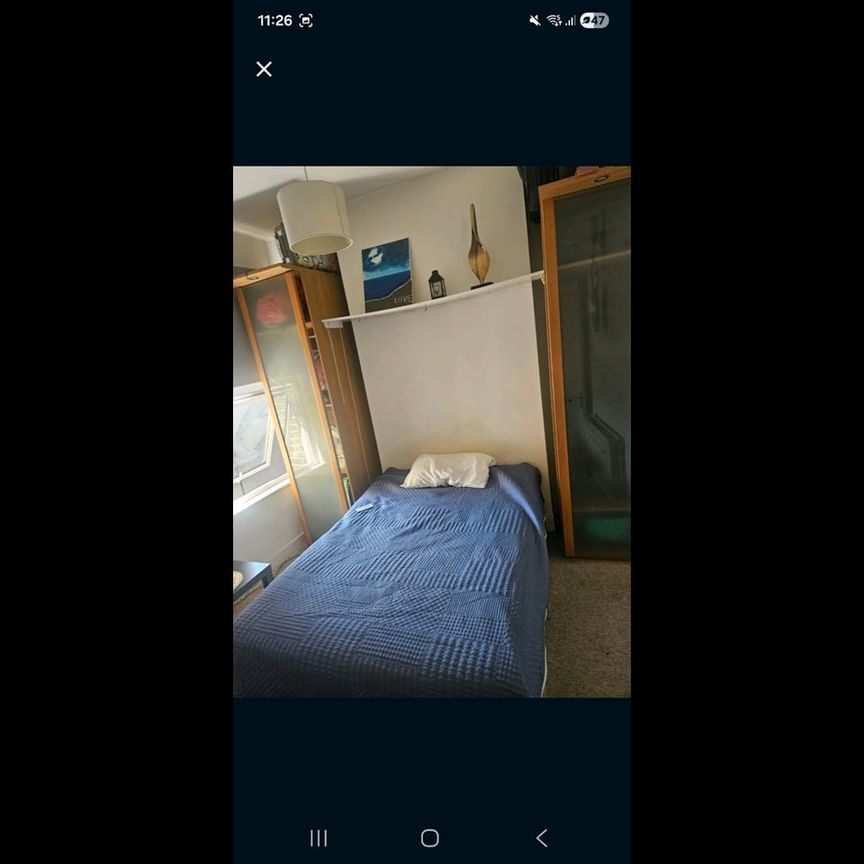Screen dimensions: 864x864
Task: Open the recent apps view
Action: (319, 838)
